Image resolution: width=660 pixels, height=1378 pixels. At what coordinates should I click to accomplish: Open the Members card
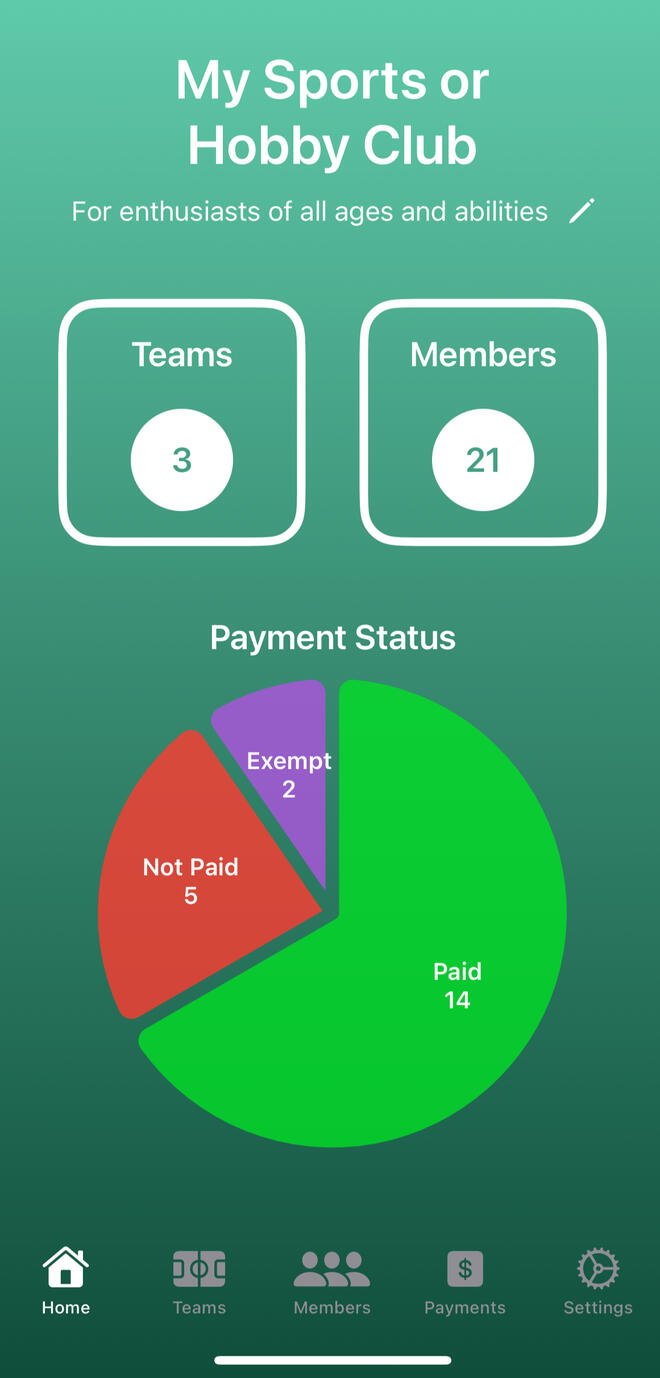(483, 422)
